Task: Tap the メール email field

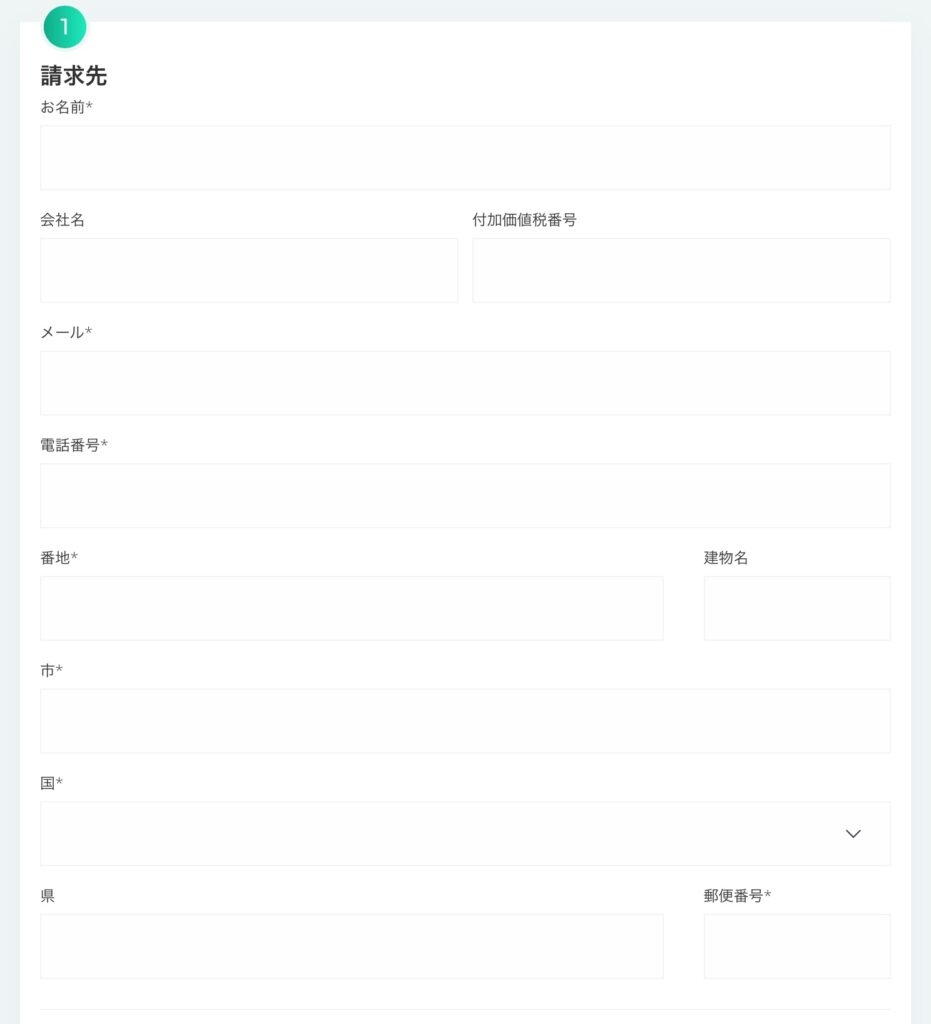Action: (465, 383)
